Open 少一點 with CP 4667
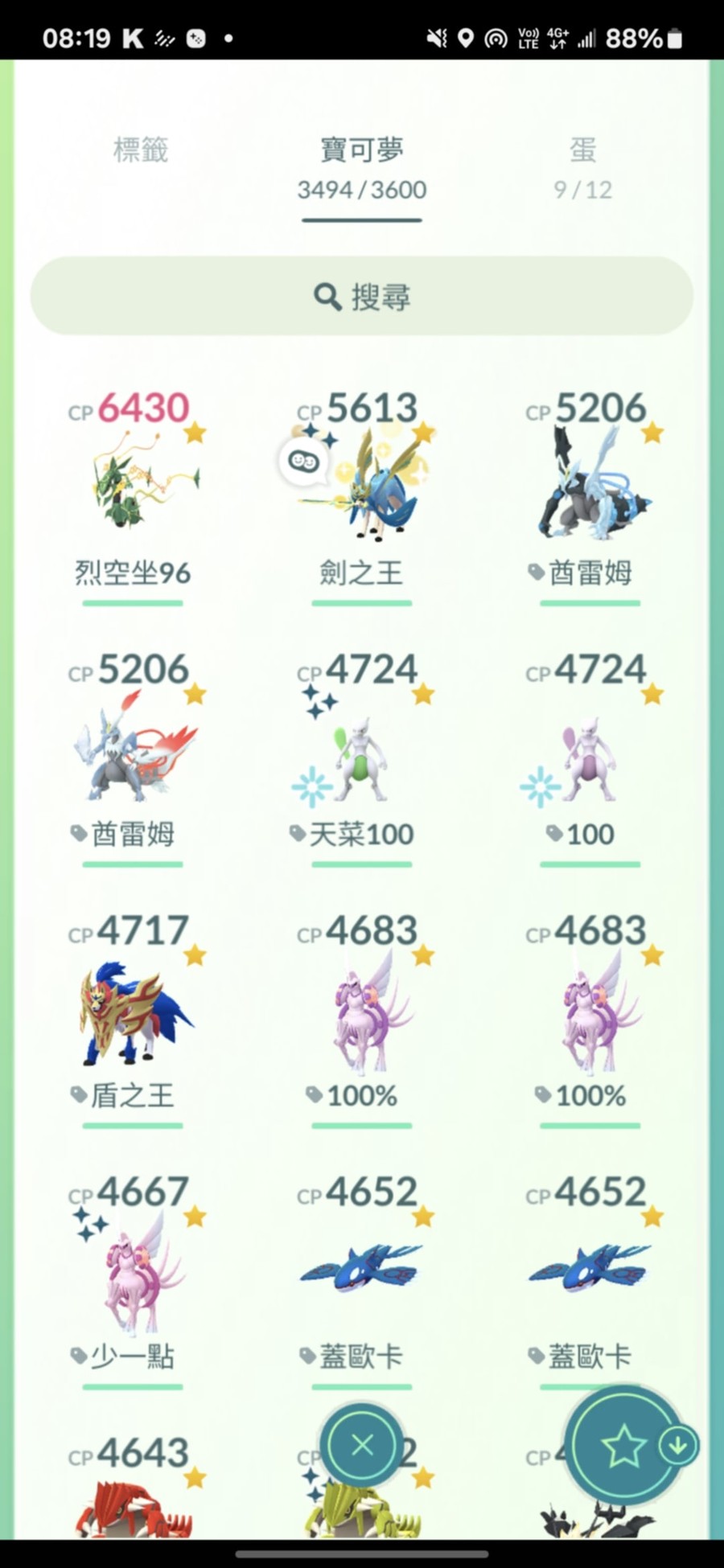The image size is (724, 1568). pos(134,1275)
